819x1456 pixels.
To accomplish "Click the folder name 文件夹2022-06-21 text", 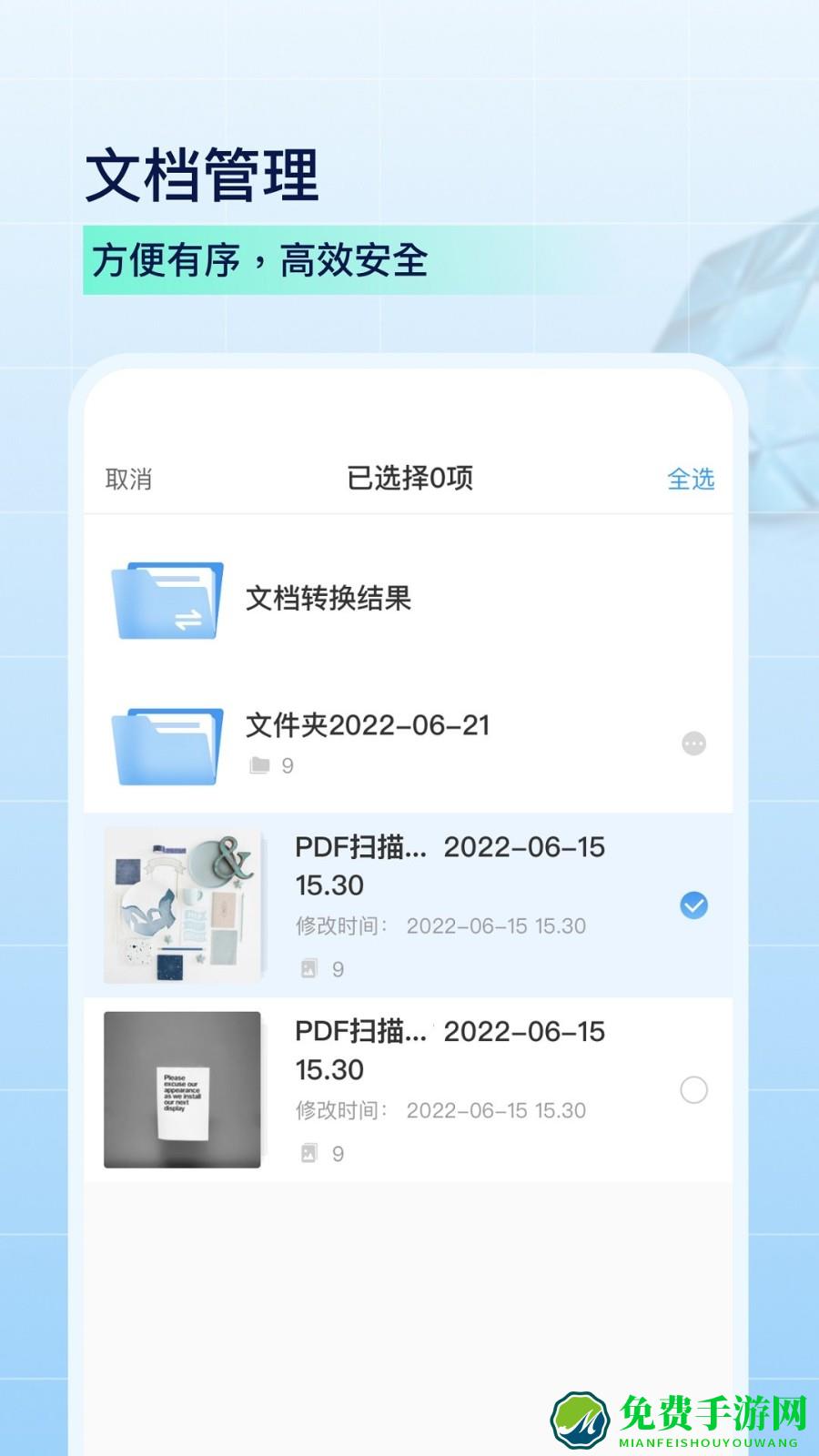I will tap(369, 726).
